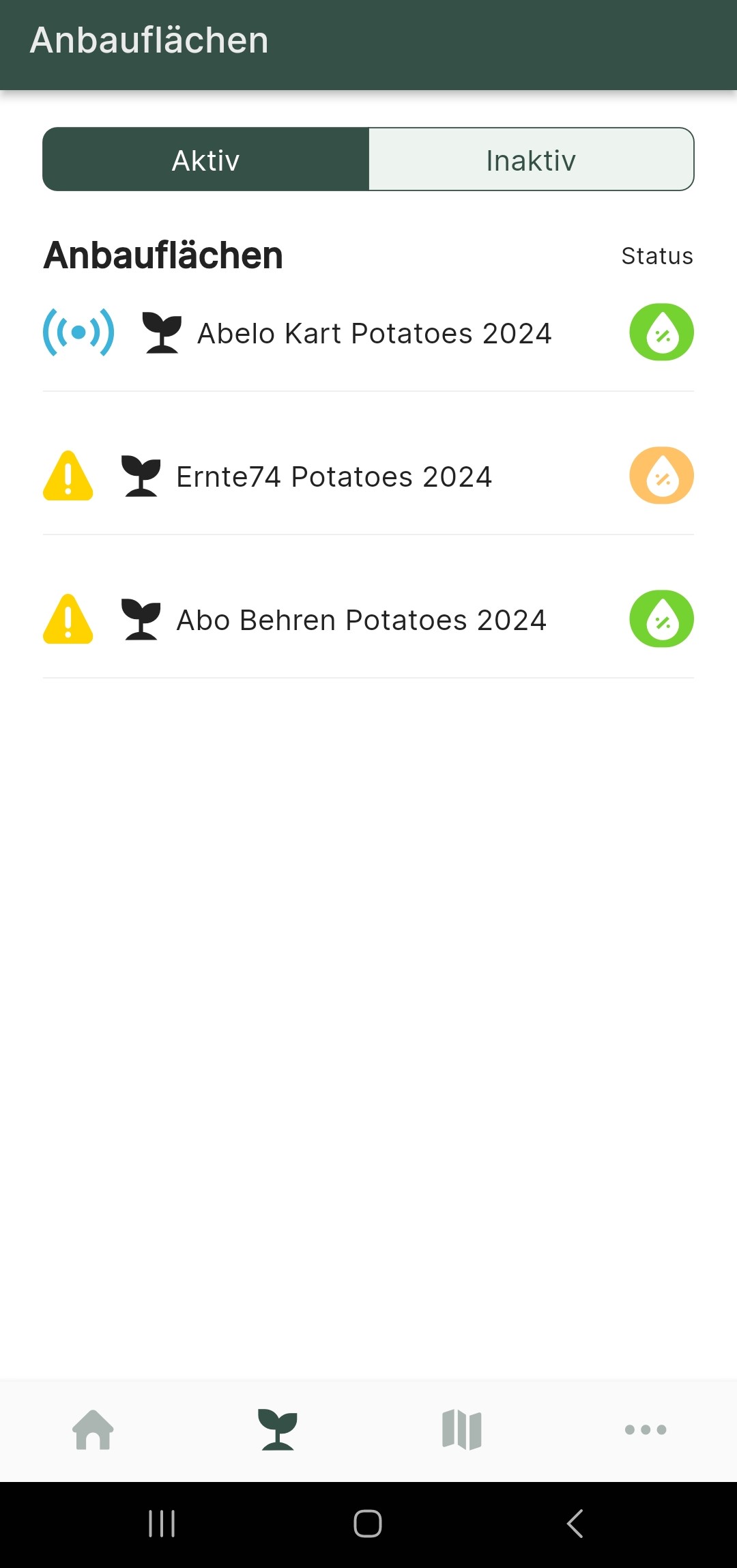This screenshot has height=1568, width=737.
Task: Open Abo Behren Potatoes 2024 field
Action: pyautogui.click(x=369, y=619)
